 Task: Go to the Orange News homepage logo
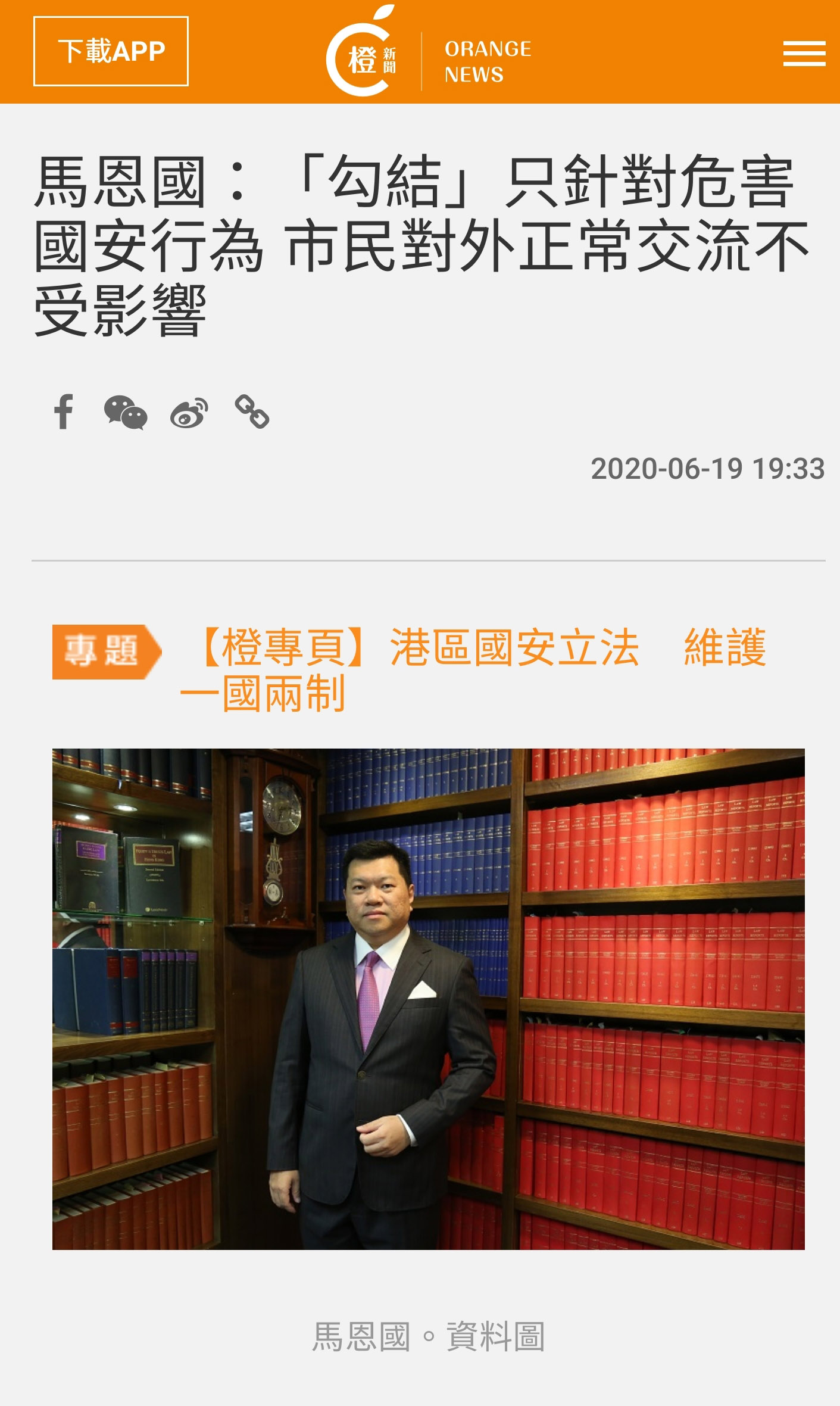tap(427, 52)
